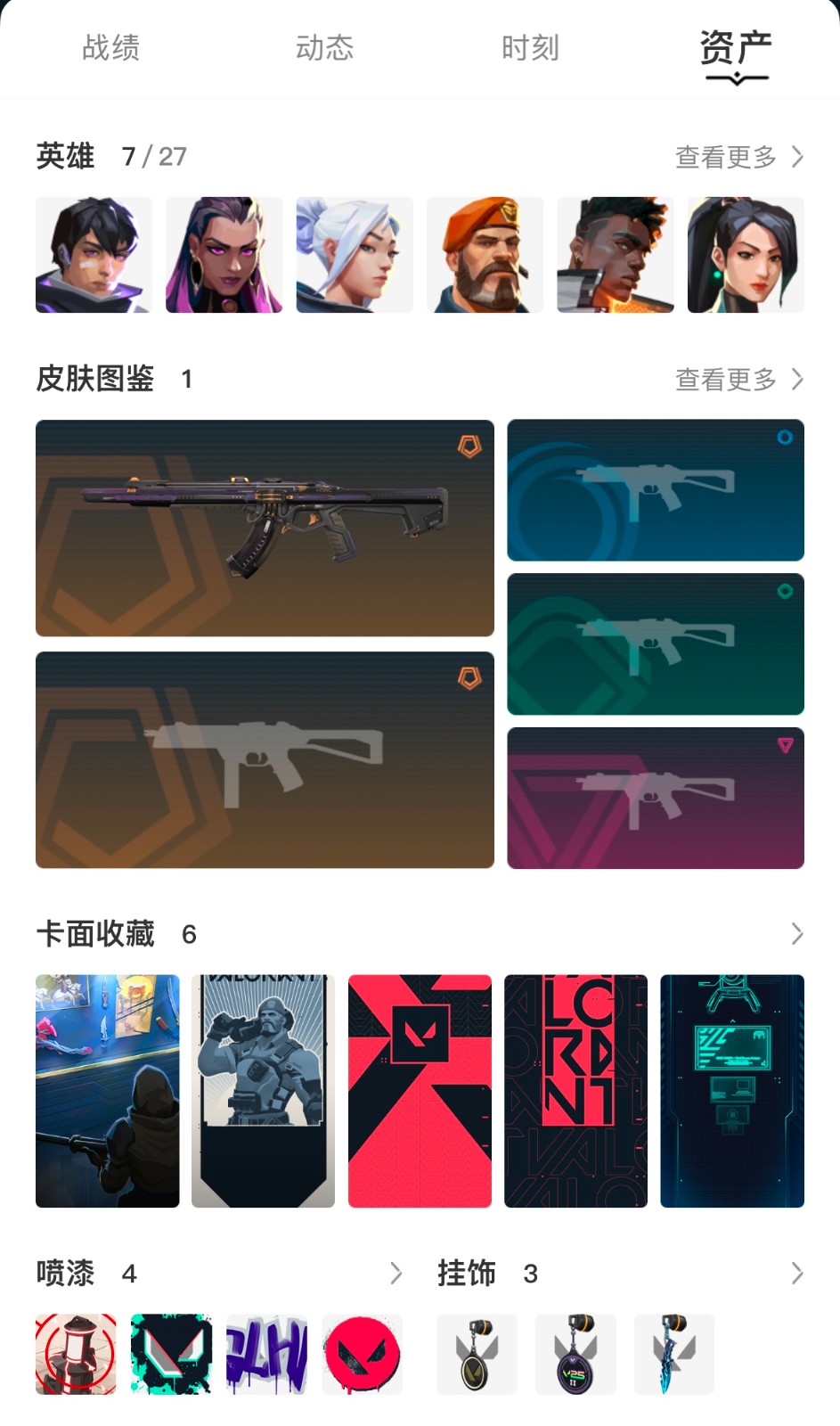Open the owned purple rifle skin card
The height and width of the screenshot is (1426, 840).
pos(265,528)
